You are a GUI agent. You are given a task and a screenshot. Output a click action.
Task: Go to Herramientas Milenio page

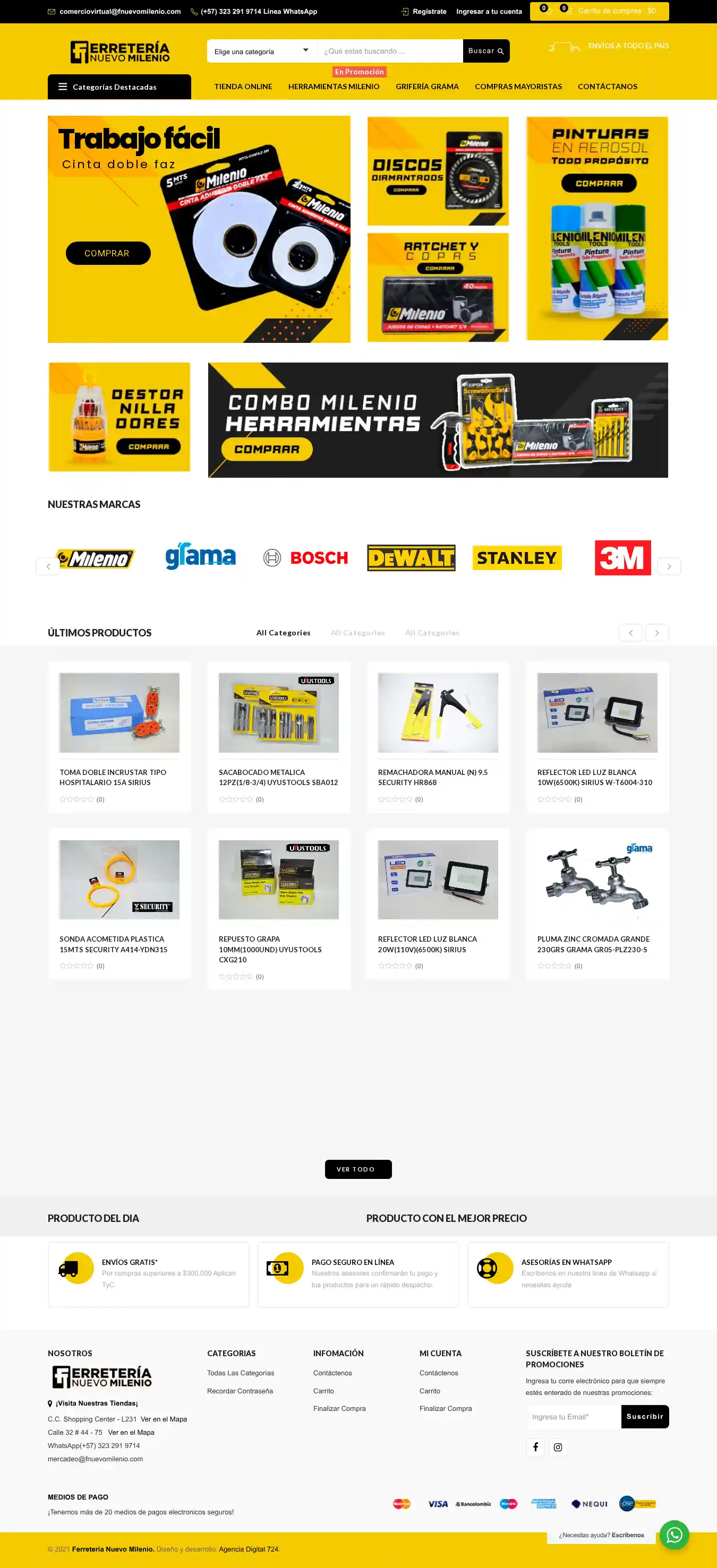[333, 87]
